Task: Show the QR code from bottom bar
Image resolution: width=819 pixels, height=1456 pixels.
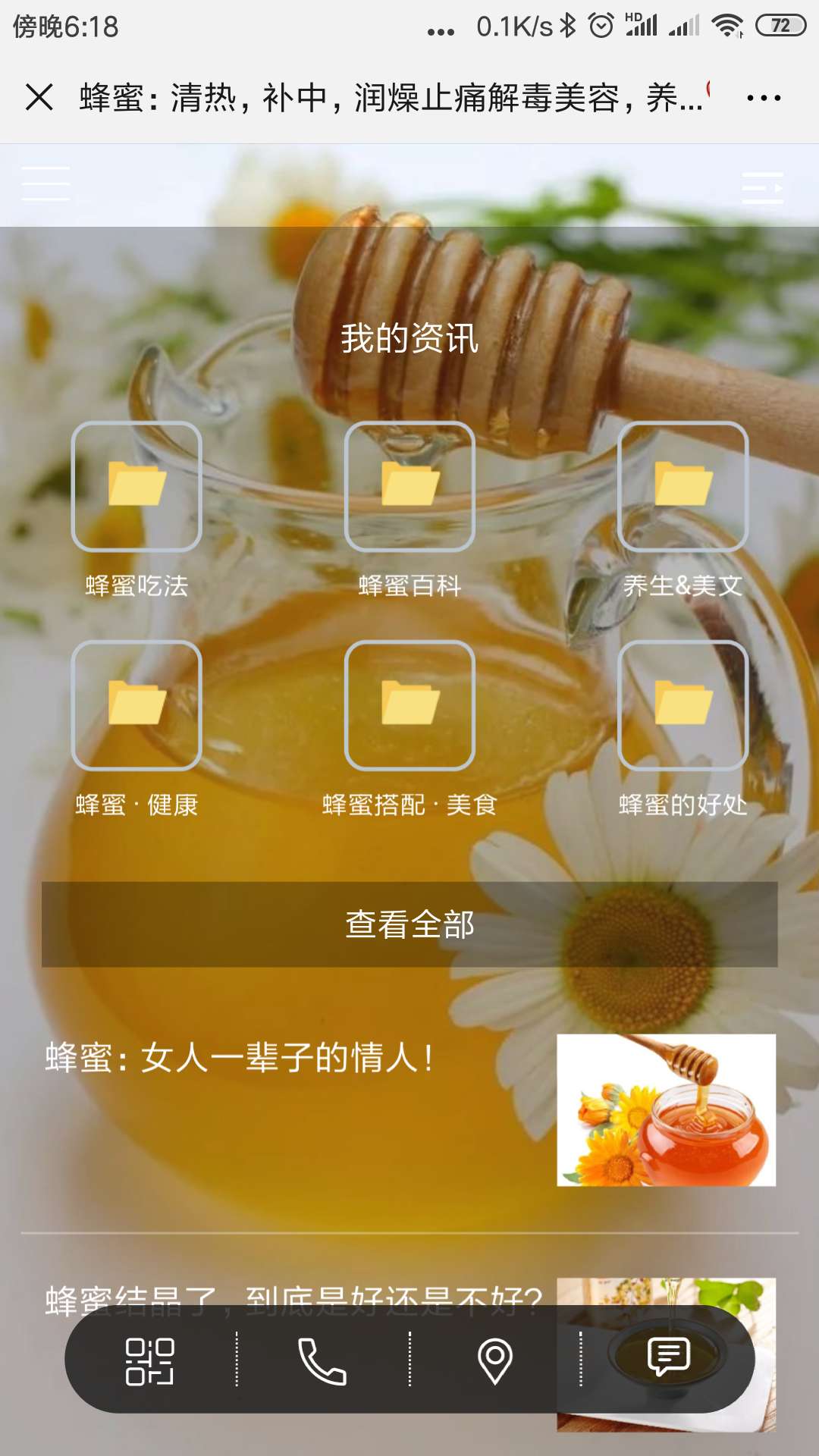Action: 149,1361
